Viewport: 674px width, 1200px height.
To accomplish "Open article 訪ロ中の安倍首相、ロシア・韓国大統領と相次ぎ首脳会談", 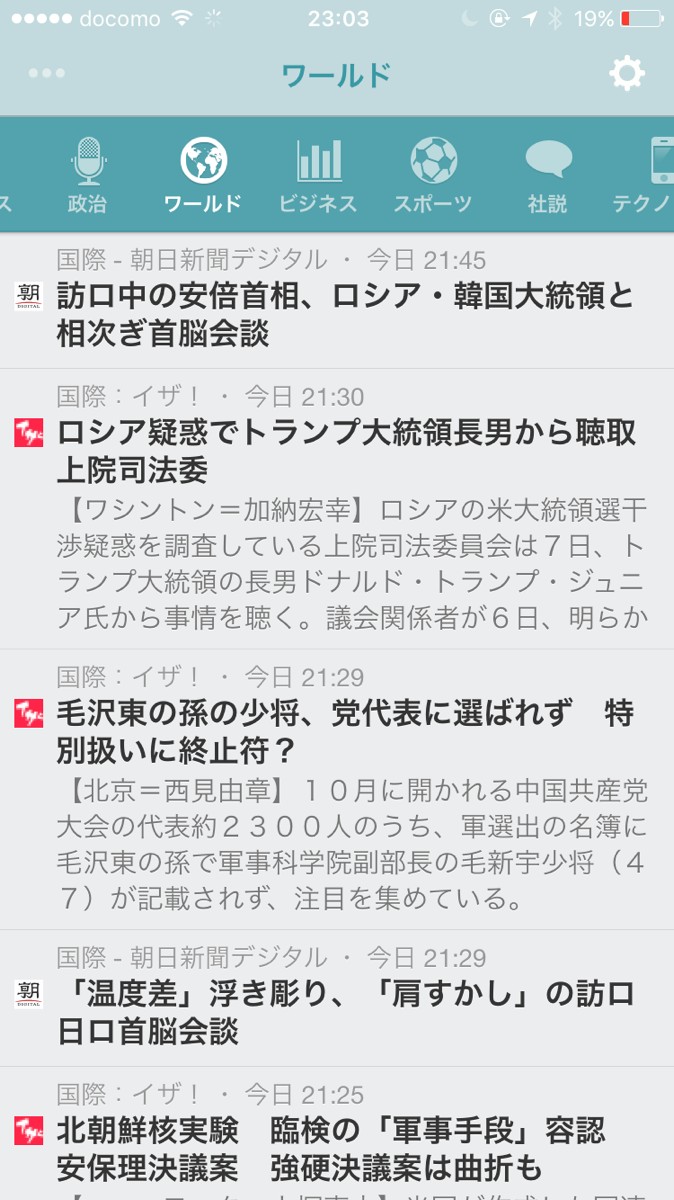I will coord(345,314).
